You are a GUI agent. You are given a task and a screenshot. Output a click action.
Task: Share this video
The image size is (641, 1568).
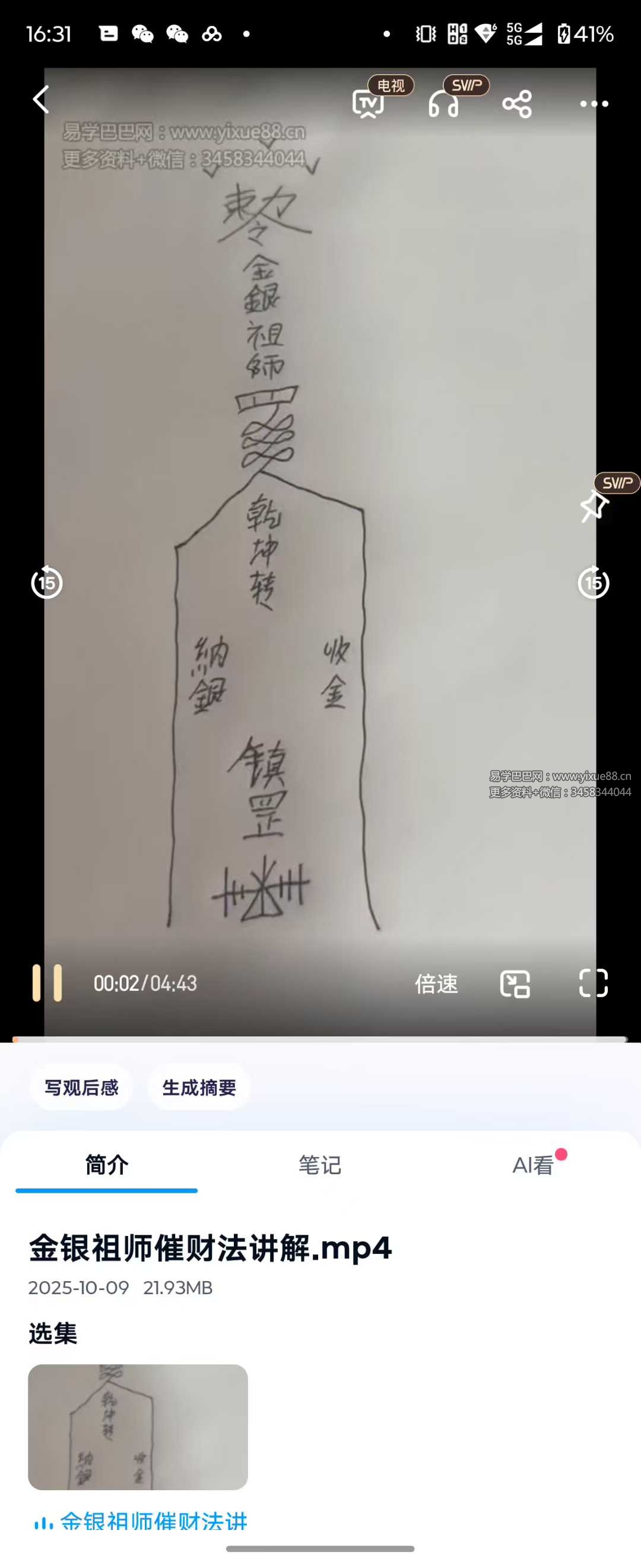coord(517,103)
